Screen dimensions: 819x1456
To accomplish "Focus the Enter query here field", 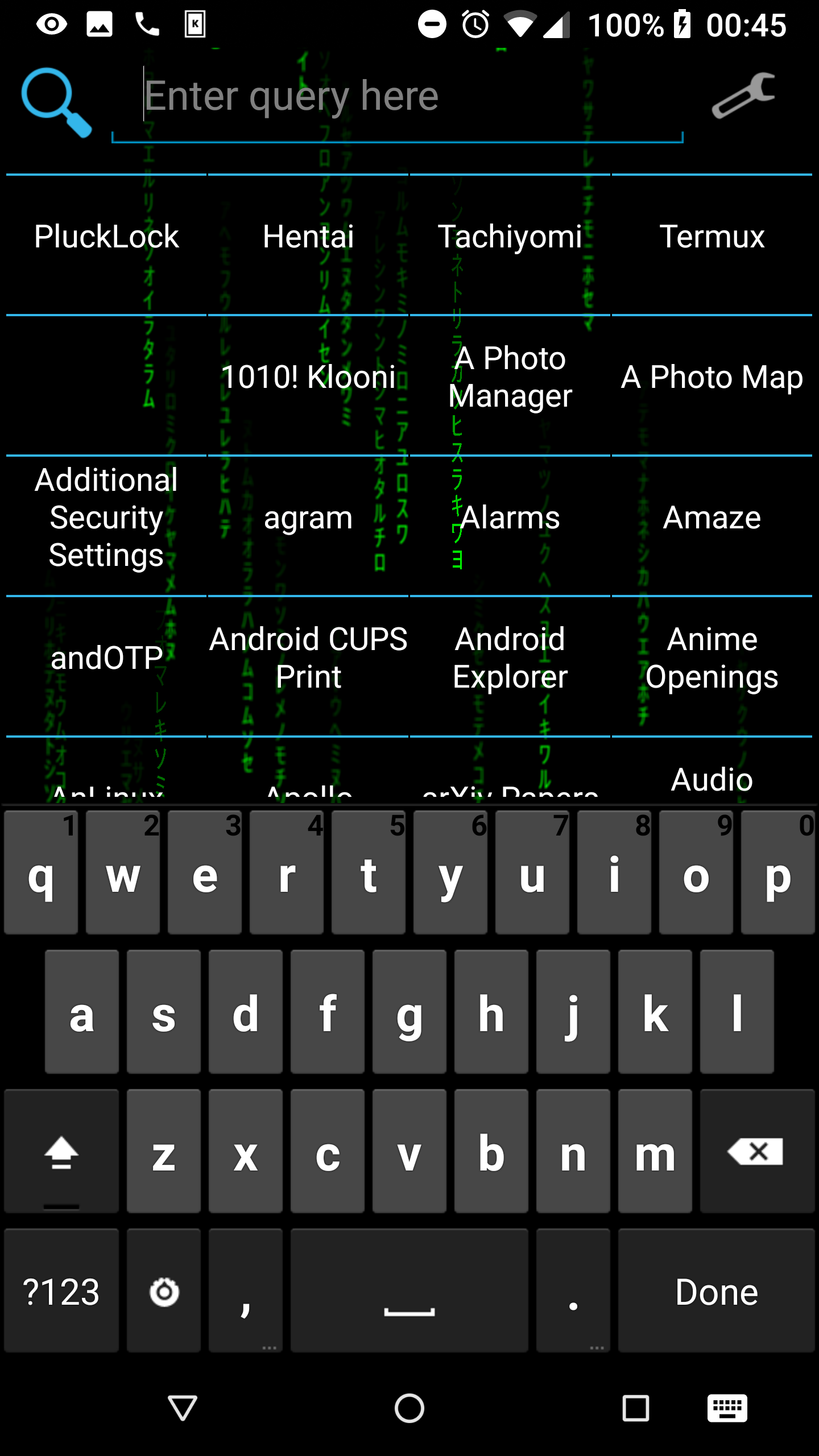I will 397,97.
